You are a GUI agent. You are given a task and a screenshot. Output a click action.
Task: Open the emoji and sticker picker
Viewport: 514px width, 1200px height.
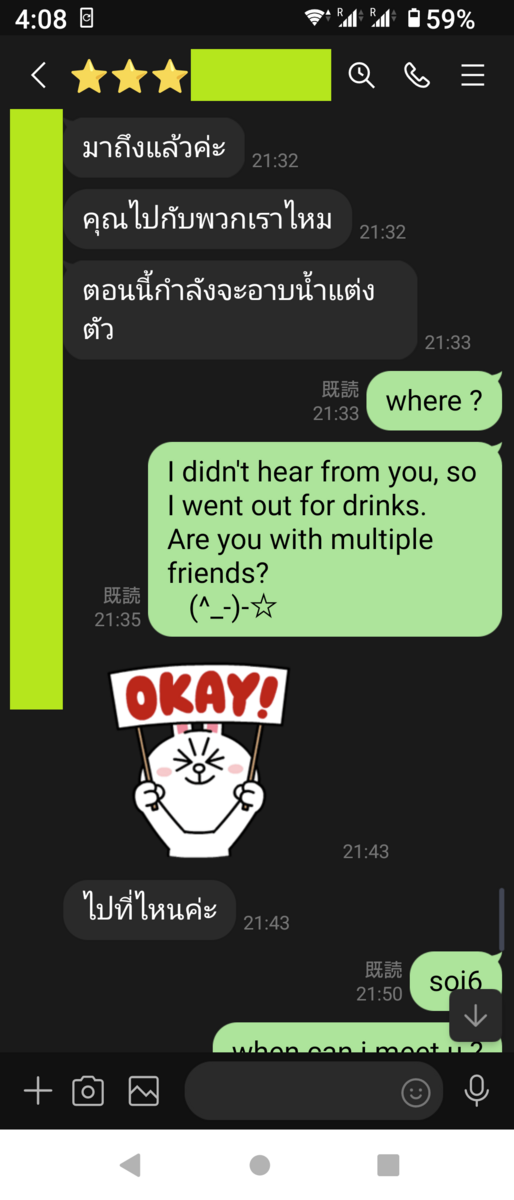(x=416, y=1092)
